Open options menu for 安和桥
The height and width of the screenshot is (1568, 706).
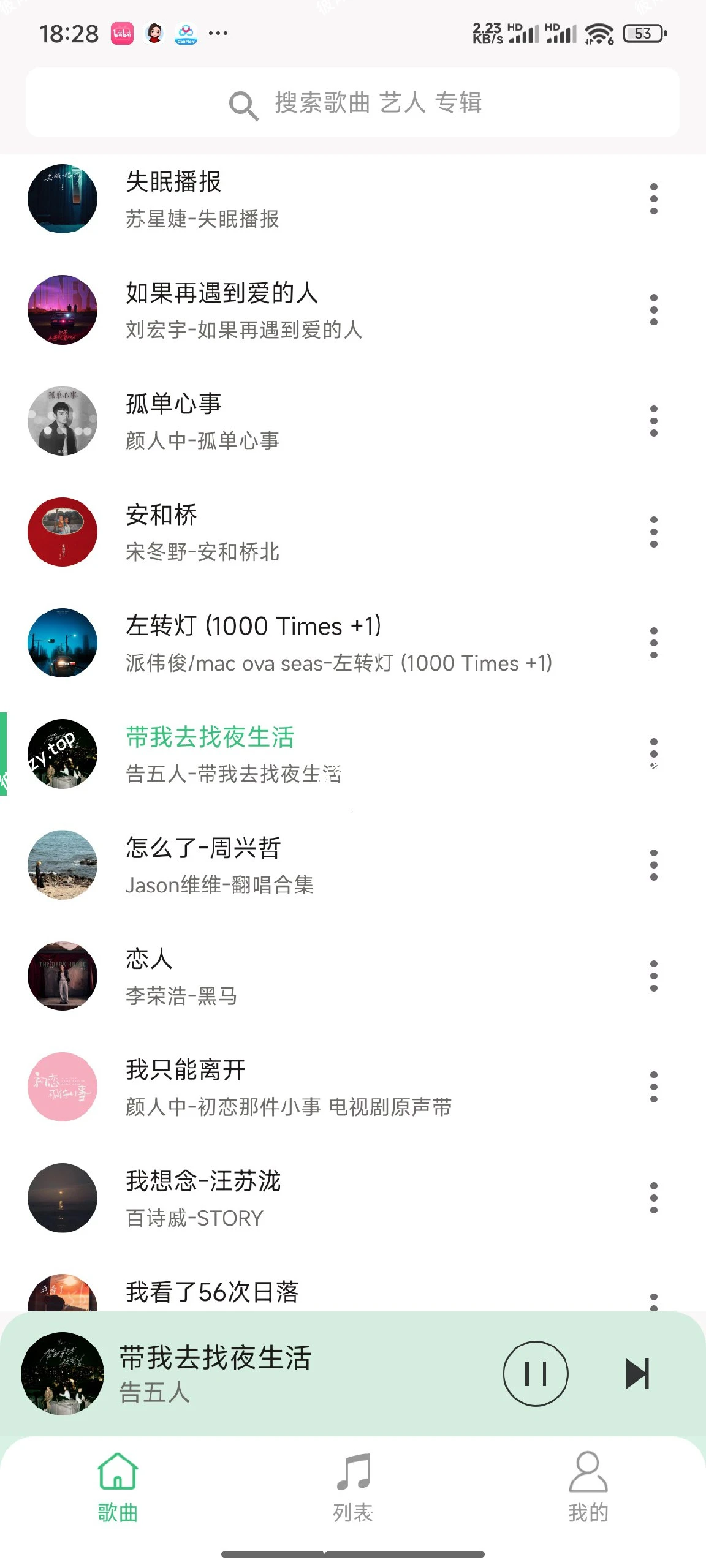(x=653, y=532)
